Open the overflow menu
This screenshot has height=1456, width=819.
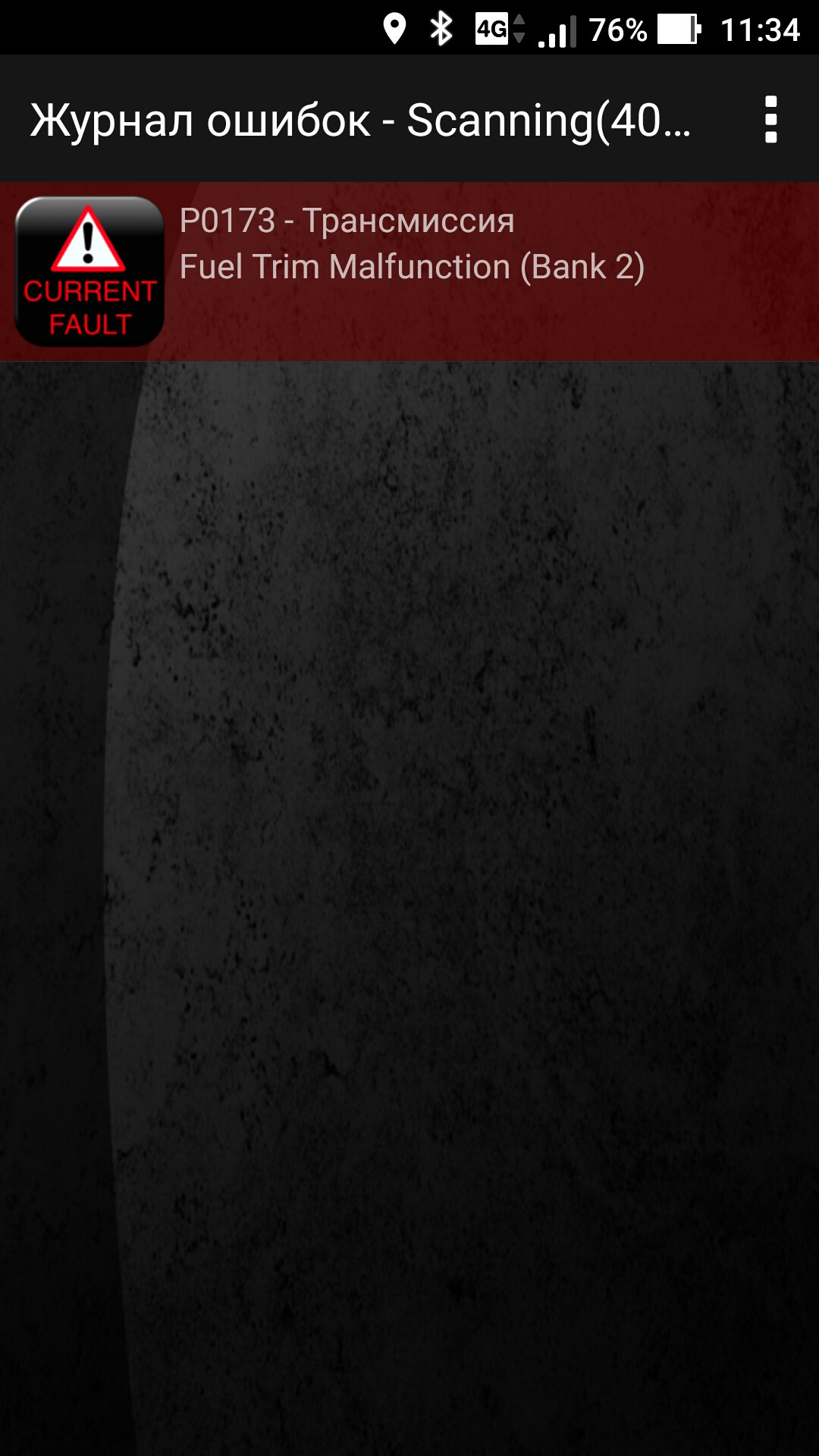point(770,120)
